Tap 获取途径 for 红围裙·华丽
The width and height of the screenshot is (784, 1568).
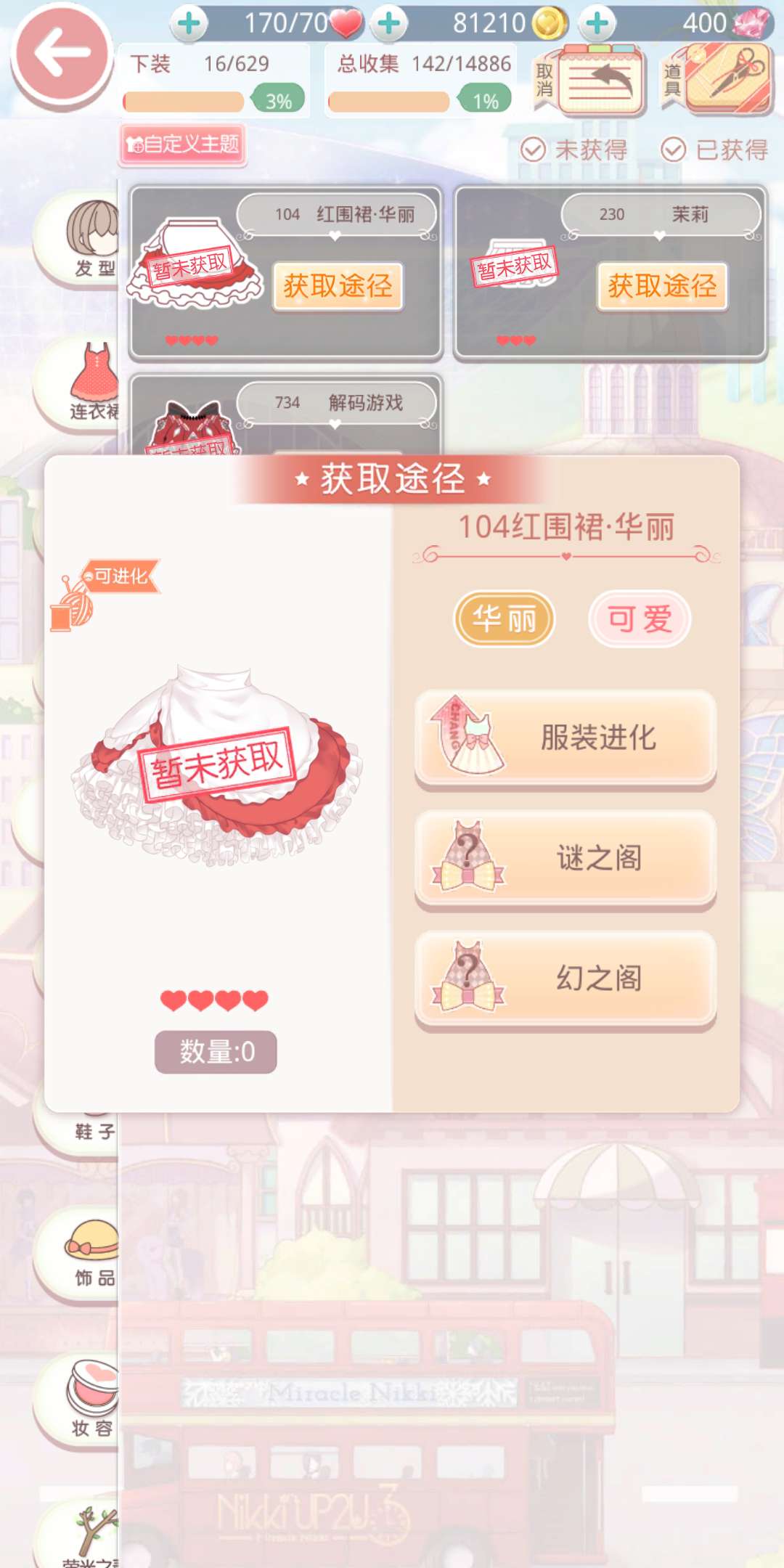[338, 286]
